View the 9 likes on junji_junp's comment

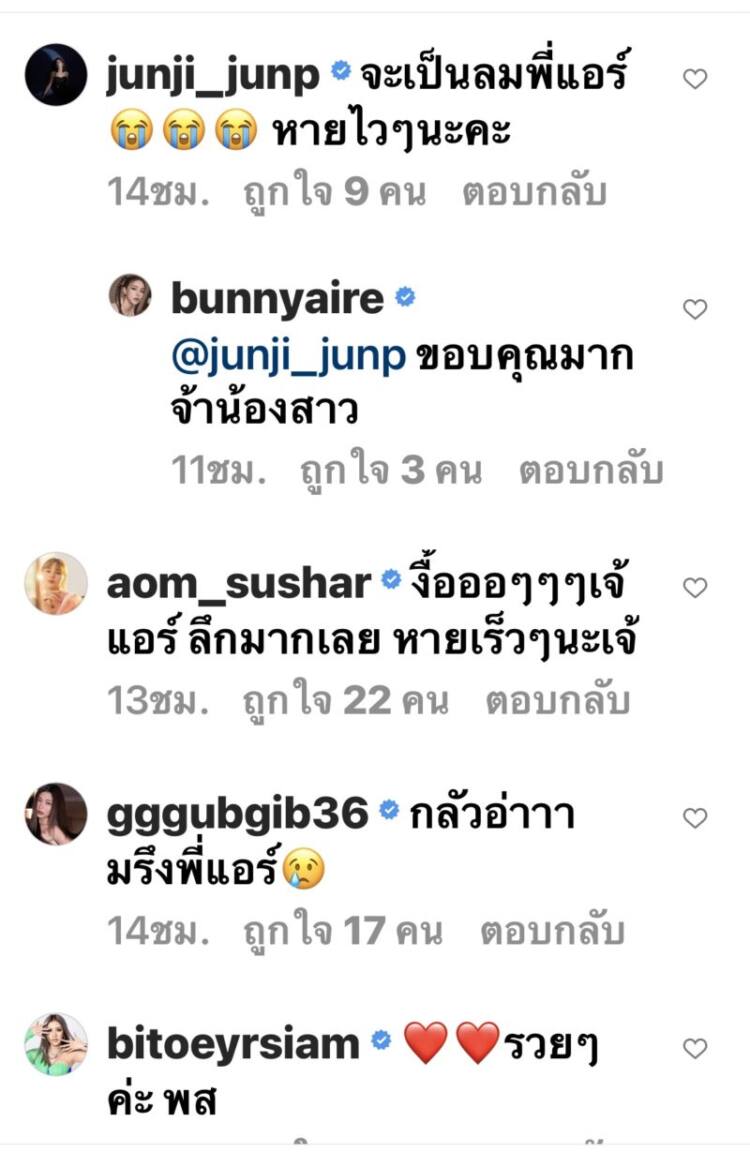click(x=334, y=192)
